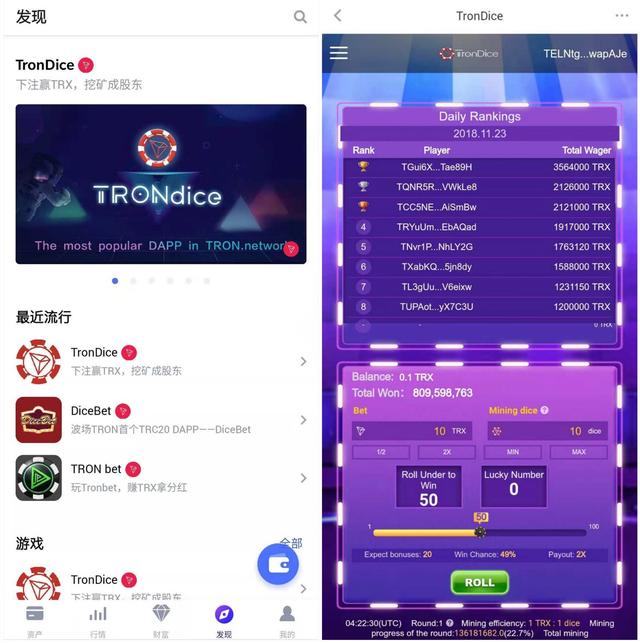
Task: Switch to the 资产 tab
Action: pos(35,620)
